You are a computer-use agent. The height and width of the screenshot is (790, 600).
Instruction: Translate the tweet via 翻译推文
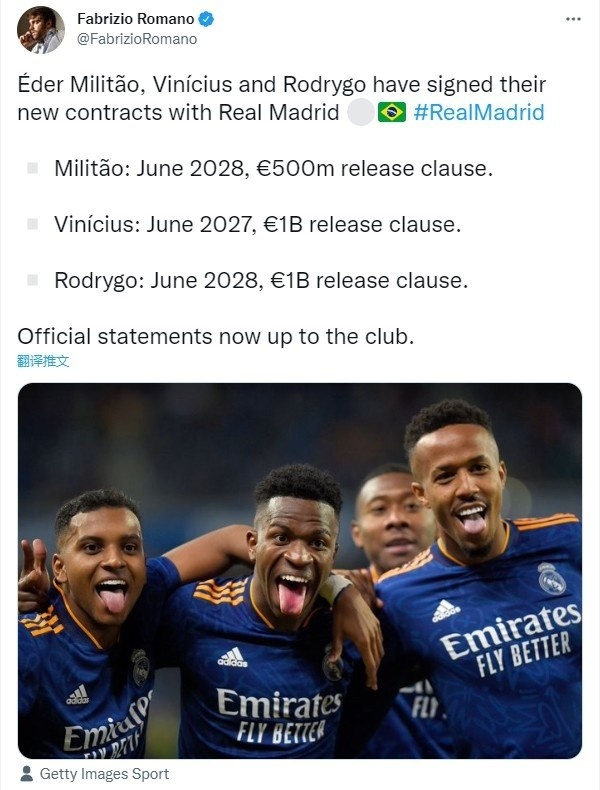[43, 361]
